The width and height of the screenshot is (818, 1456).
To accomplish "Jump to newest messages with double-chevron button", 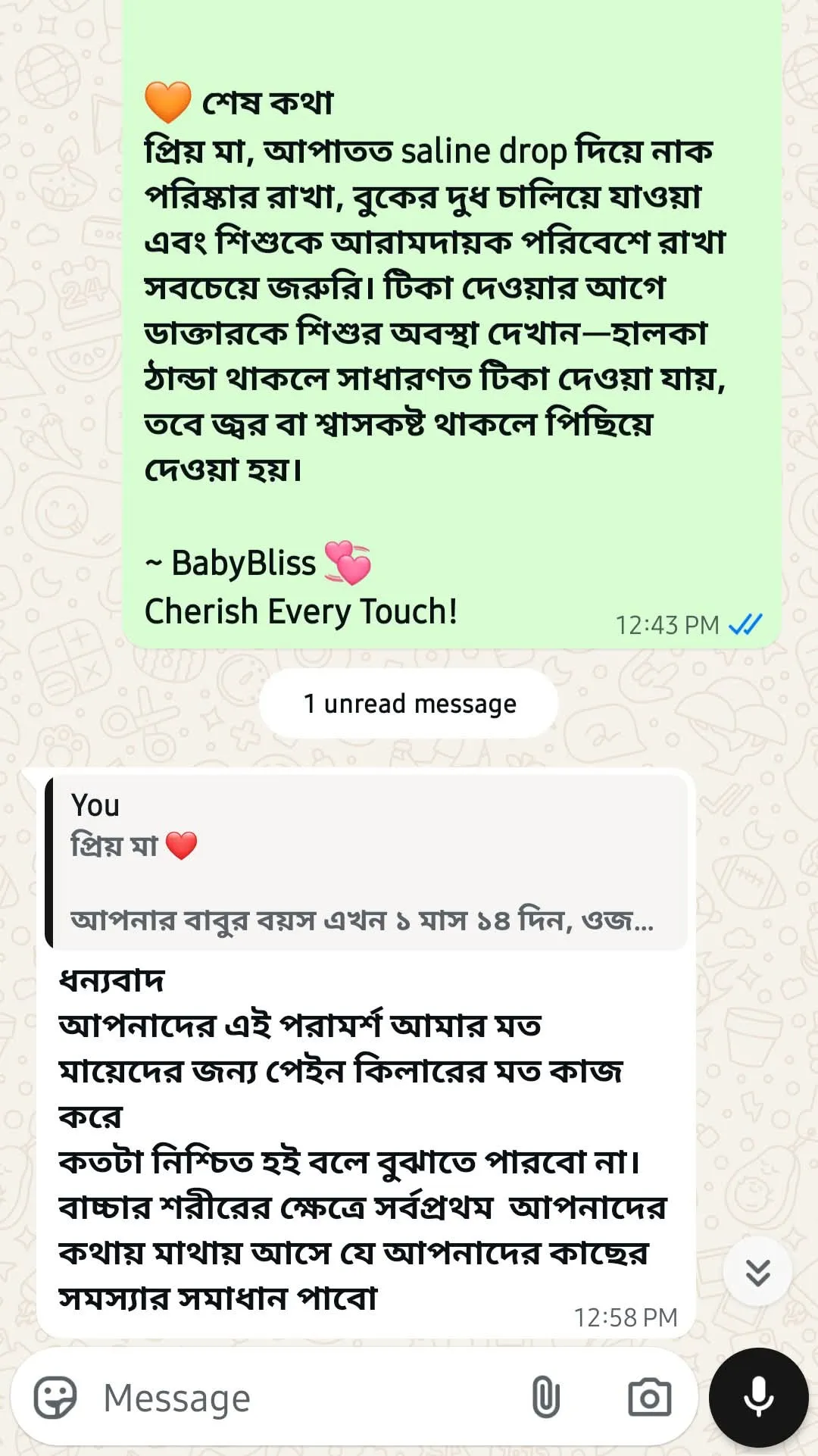I will pyautogui.click(x=755, y=1271).
